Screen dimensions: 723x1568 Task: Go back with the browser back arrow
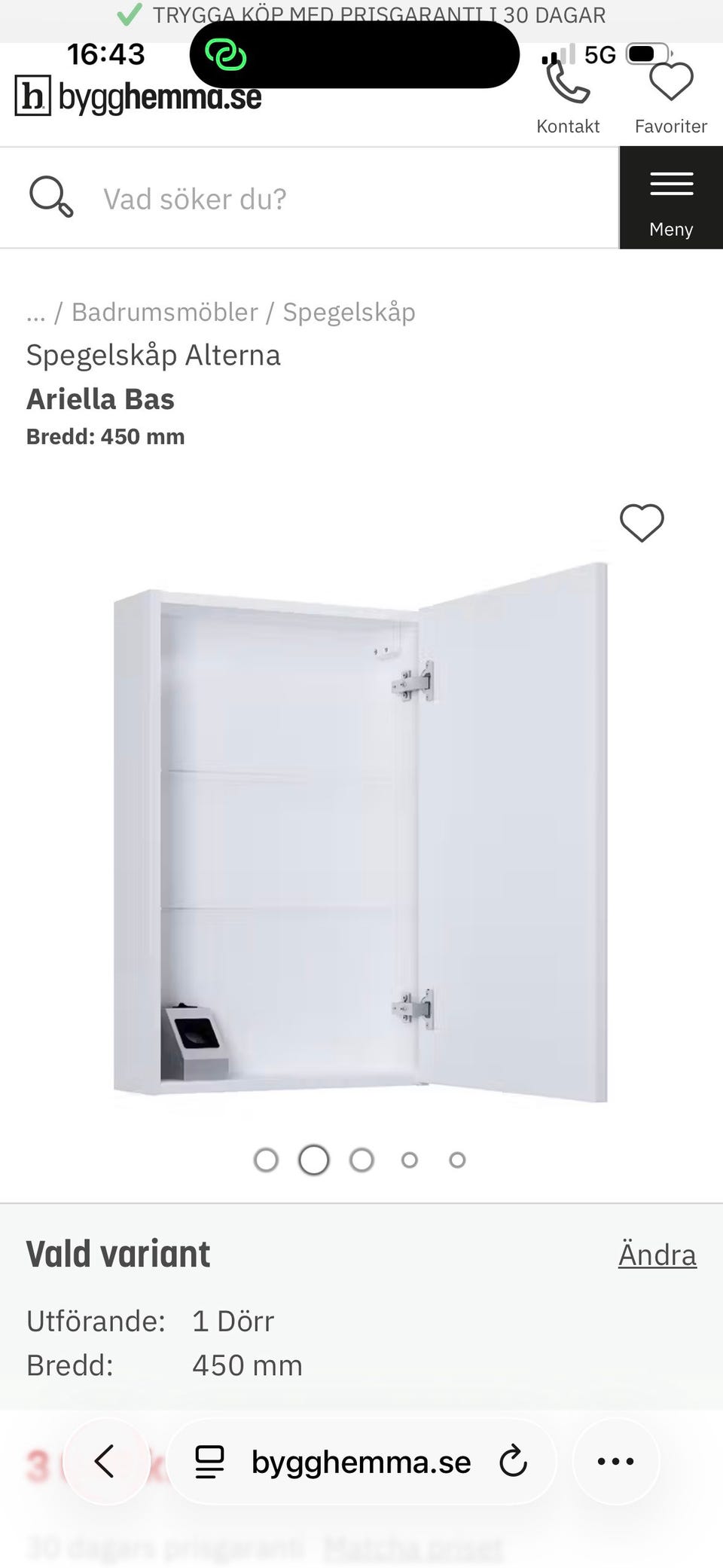(x=105, y=1462)
